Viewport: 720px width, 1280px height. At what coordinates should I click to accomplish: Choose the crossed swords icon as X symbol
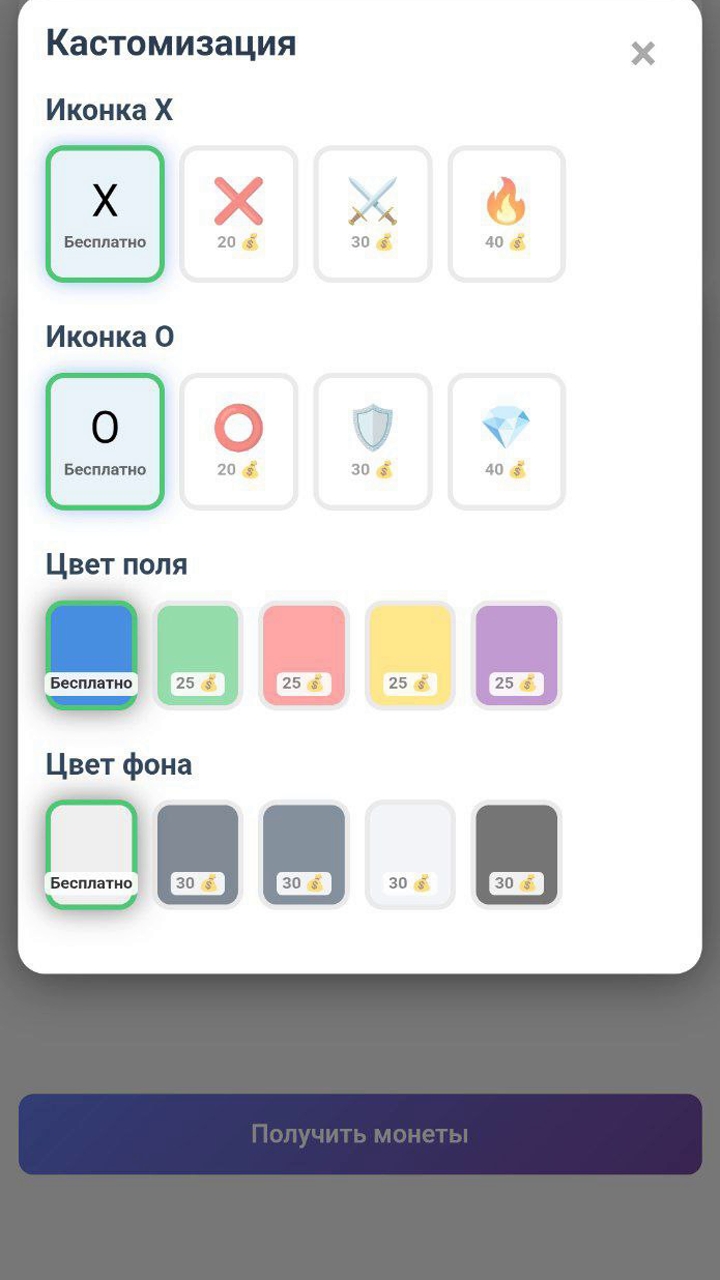point(372,213)
